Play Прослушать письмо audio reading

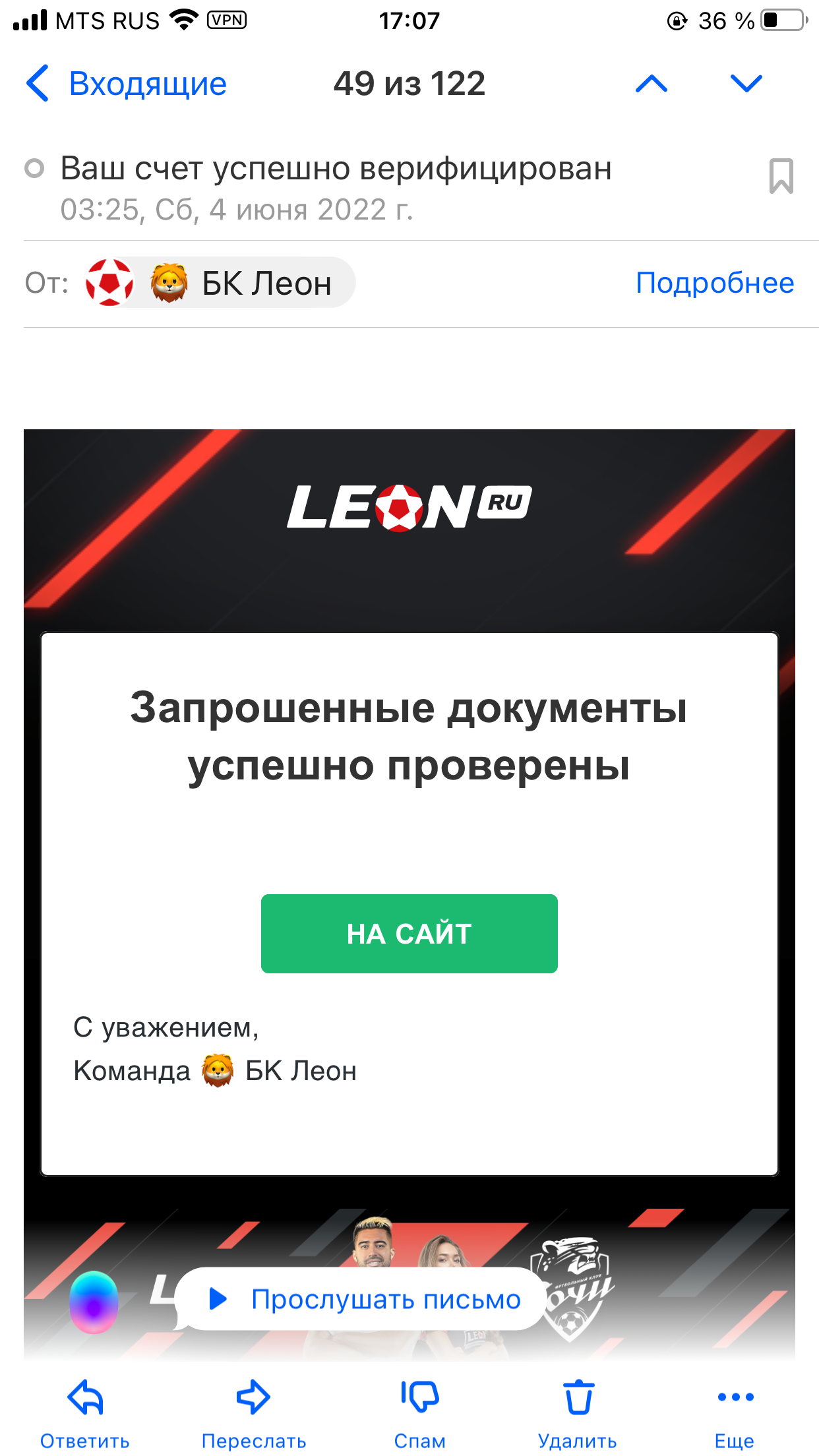(363, 1299)
